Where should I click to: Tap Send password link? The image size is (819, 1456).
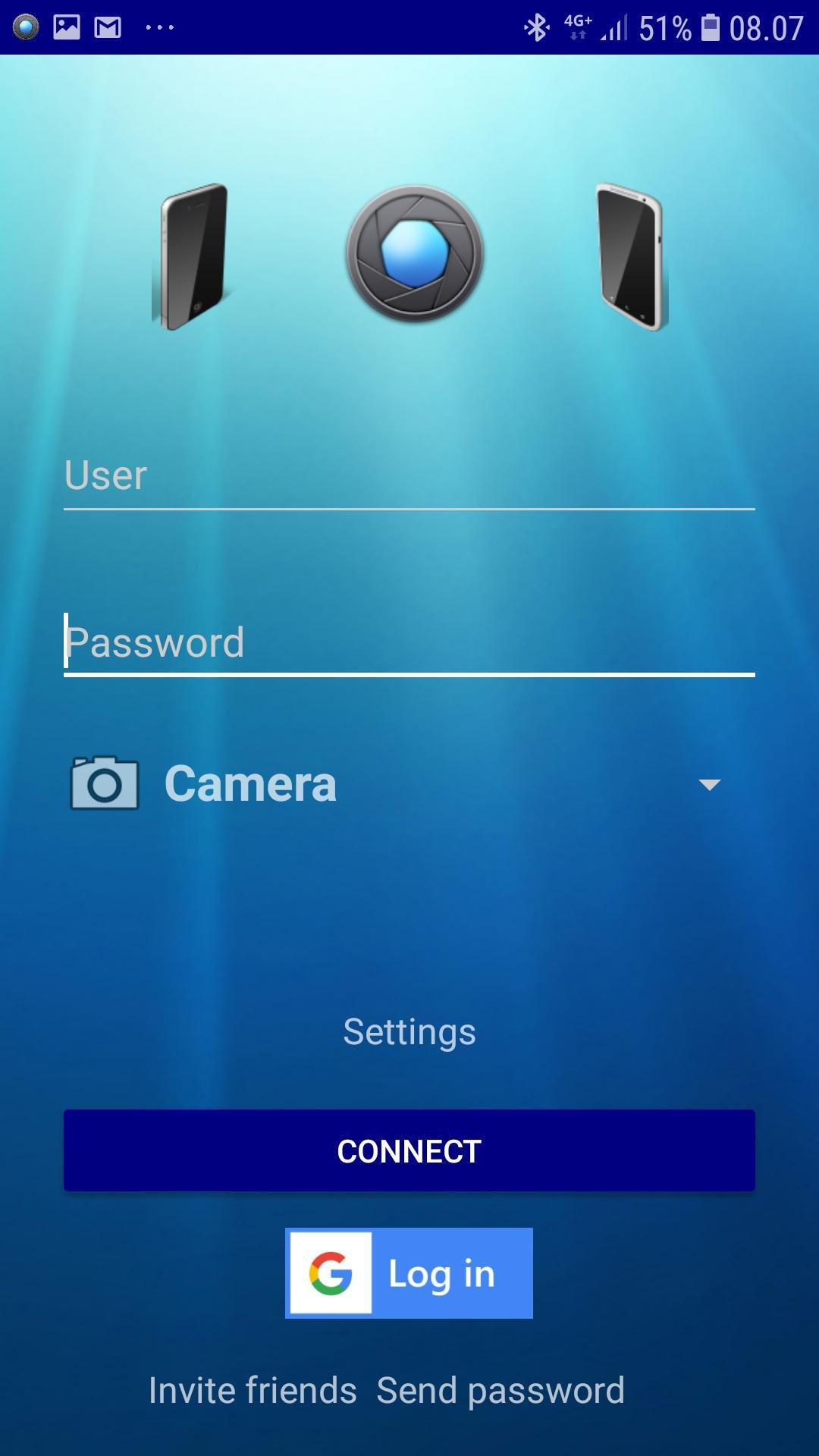pyautogui.click(x=500, y=1391)
